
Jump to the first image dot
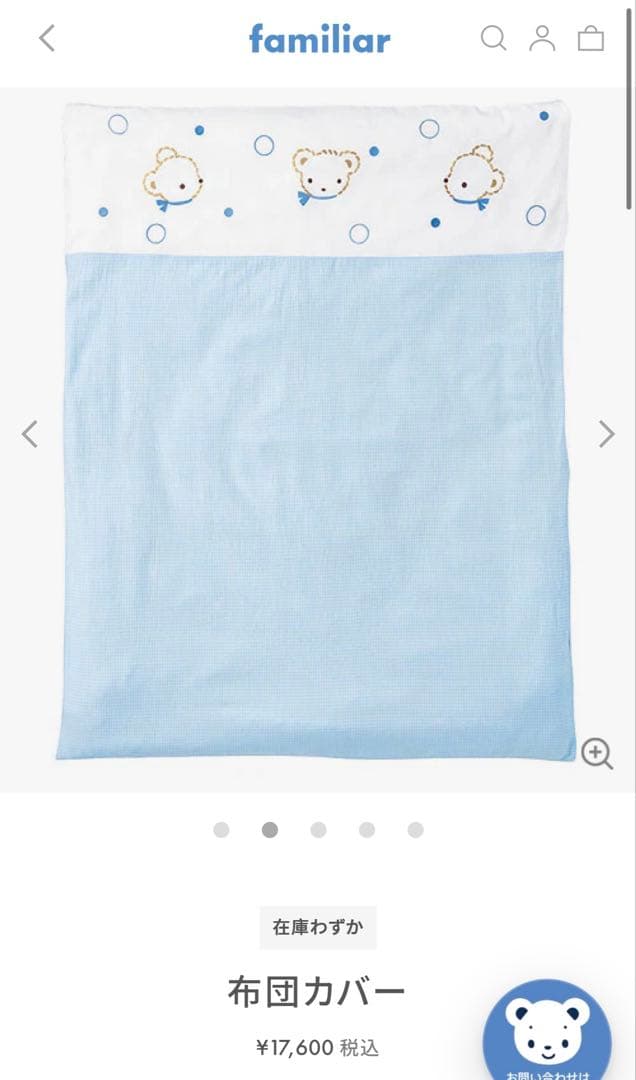click(221, 830)
